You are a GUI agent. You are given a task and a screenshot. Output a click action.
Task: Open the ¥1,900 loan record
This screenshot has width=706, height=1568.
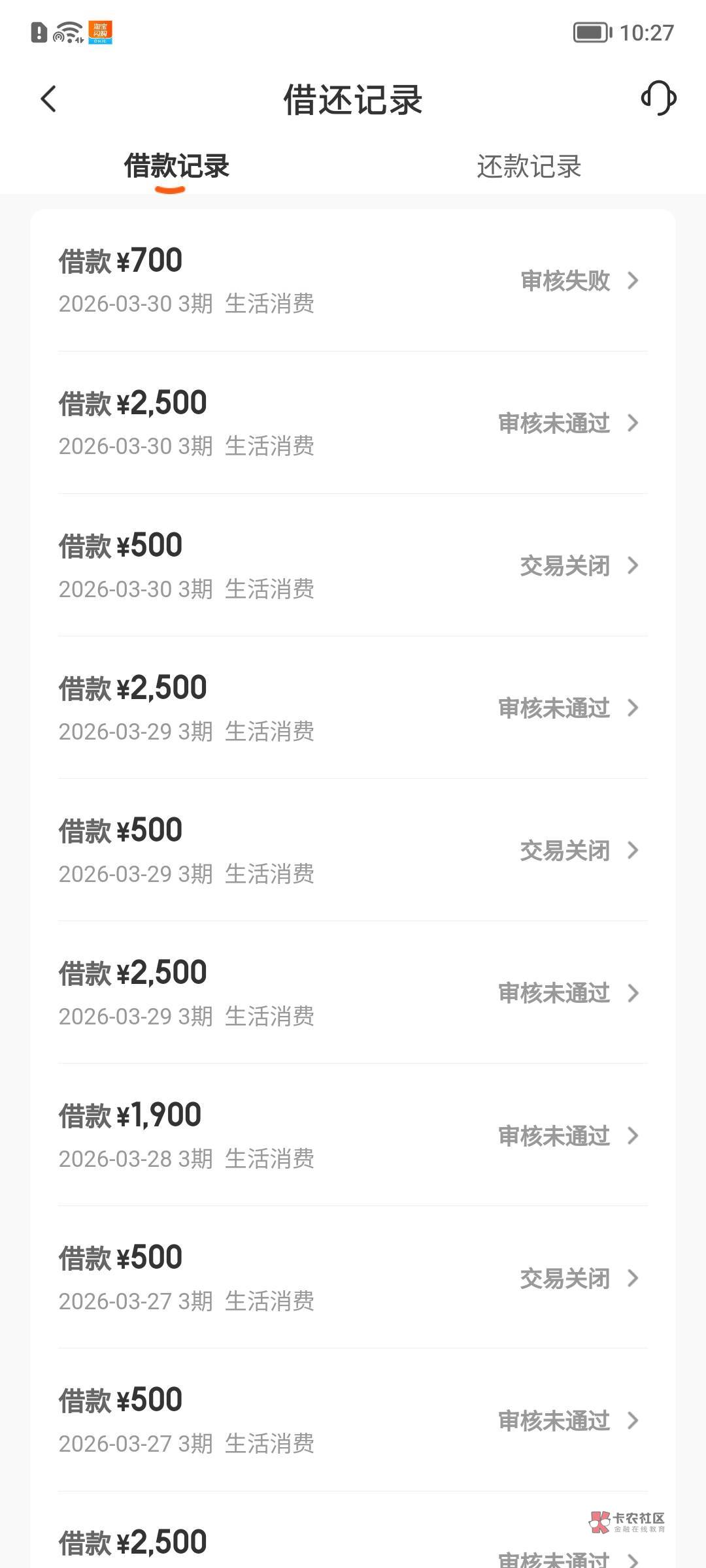353,1135
